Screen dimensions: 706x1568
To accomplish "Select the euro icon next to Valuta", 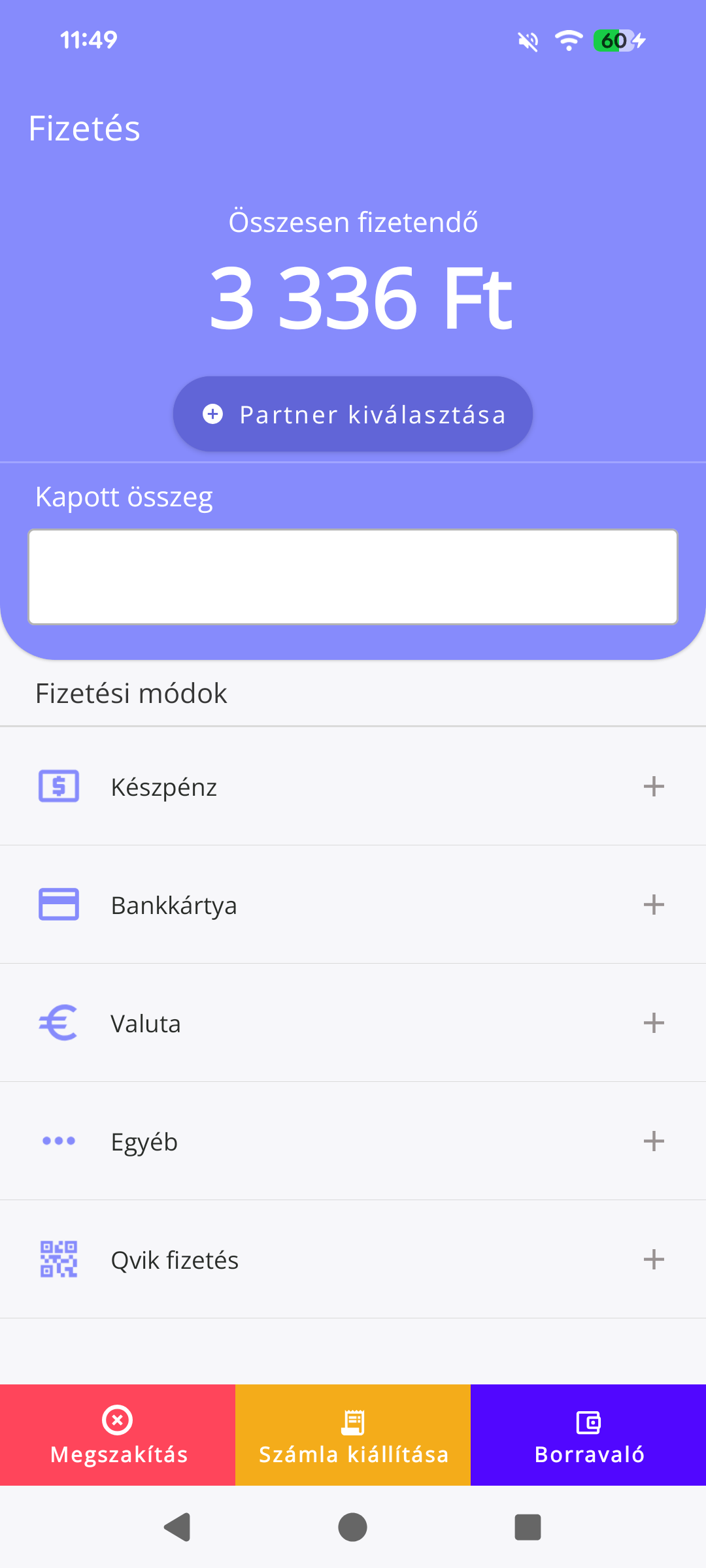I will [59, 1023].
